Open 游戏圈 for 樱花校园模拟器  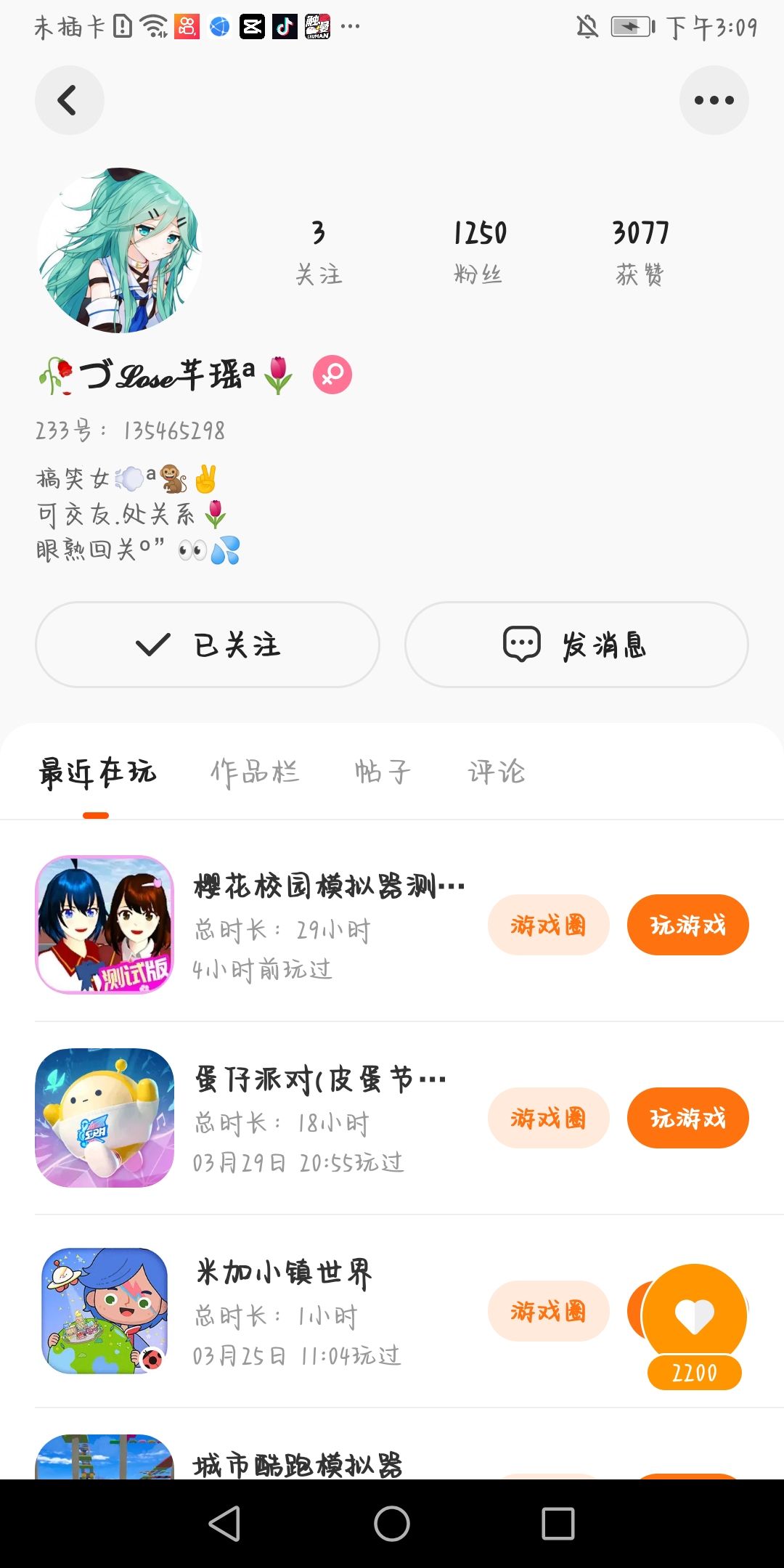[548, 925]
